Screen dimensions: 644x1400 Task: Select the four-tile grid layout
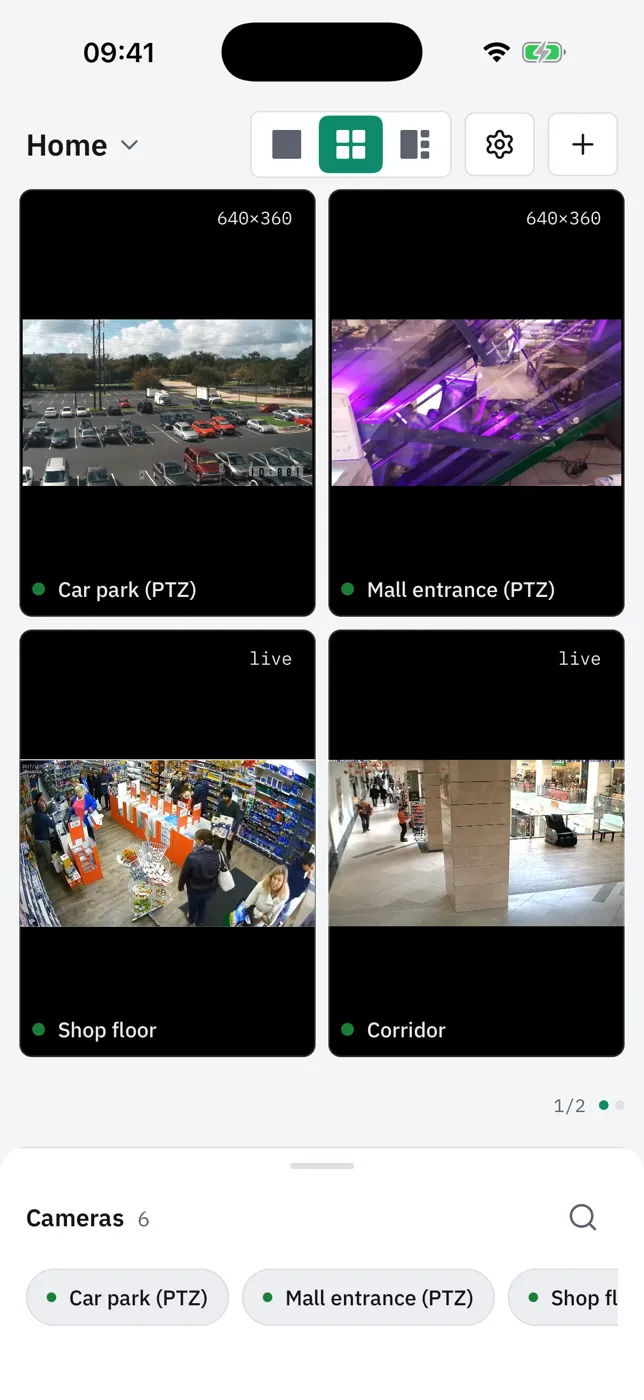pyautogui.click(x=351, y=144)
